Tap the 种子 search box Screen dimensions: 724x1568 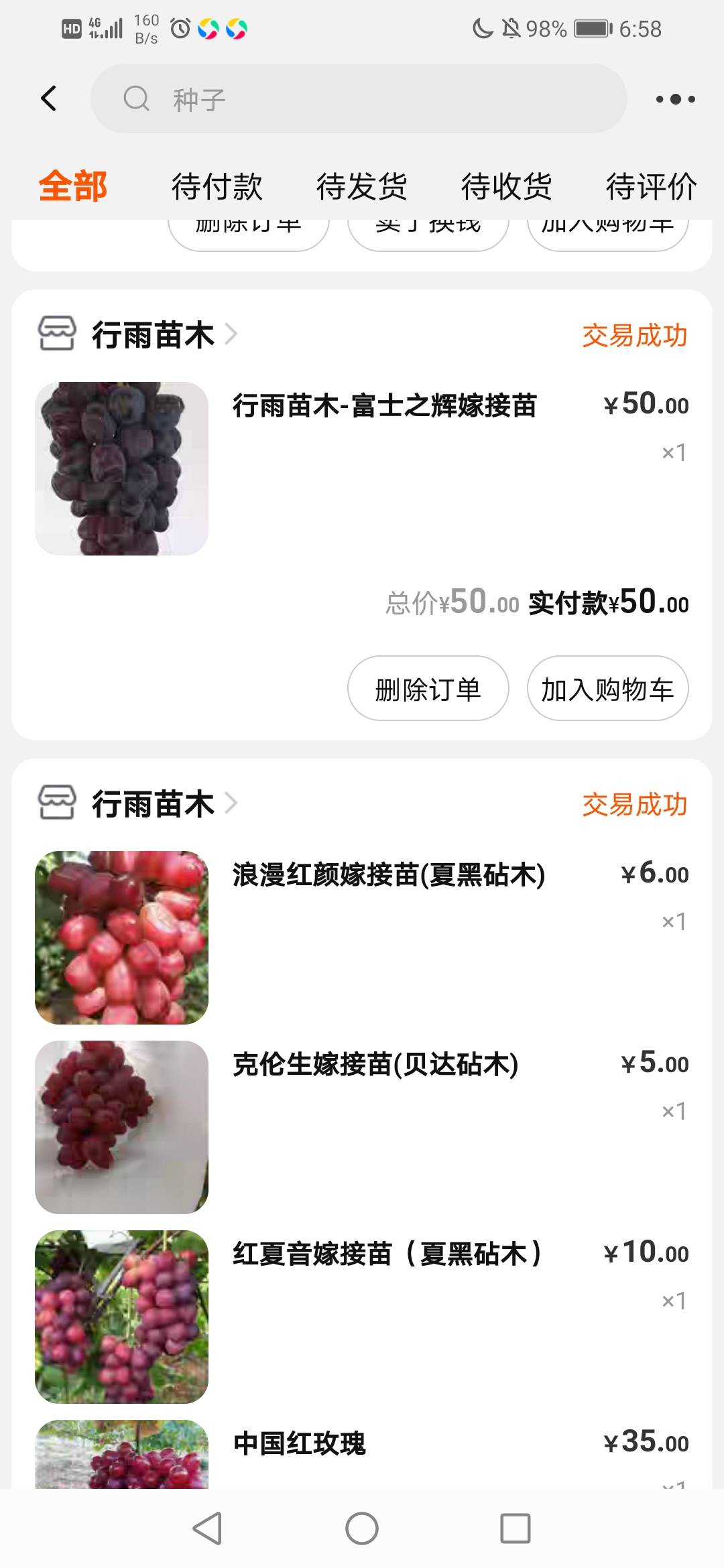[359, 99]
